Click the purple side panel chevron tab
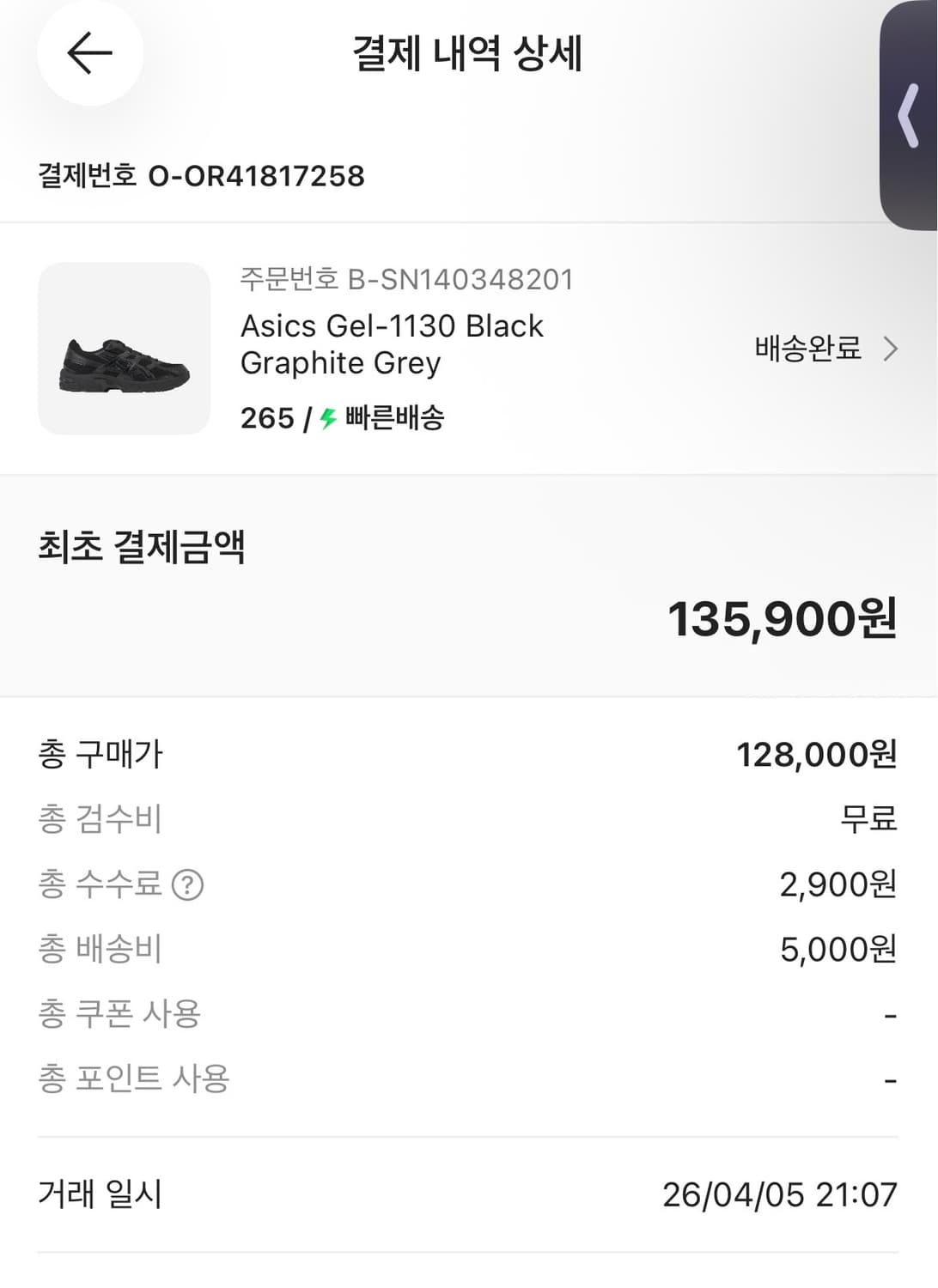 pyautogui.click(x=909, y=116)
